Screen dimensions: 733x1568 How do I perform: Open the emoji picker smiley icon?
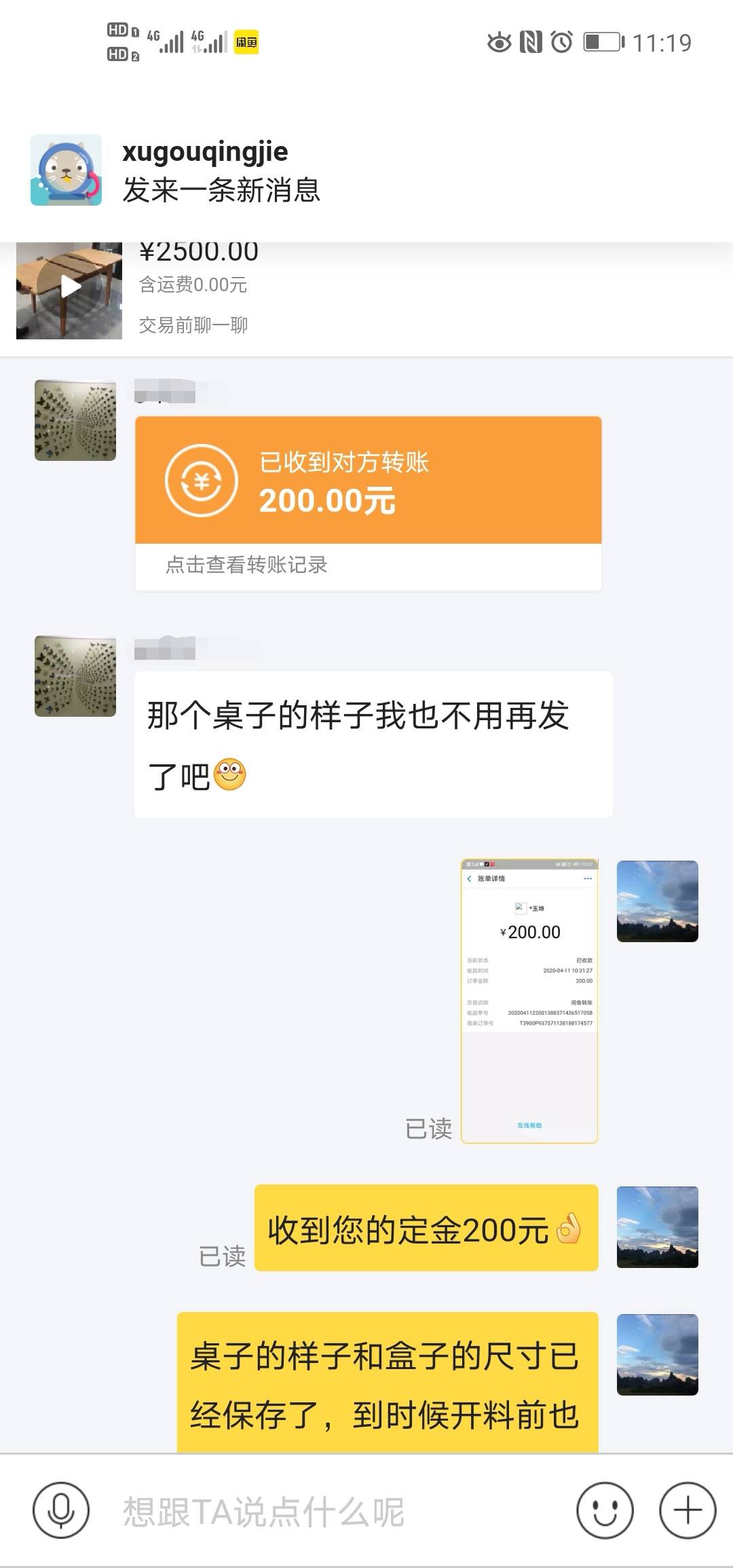[605, 1510]
